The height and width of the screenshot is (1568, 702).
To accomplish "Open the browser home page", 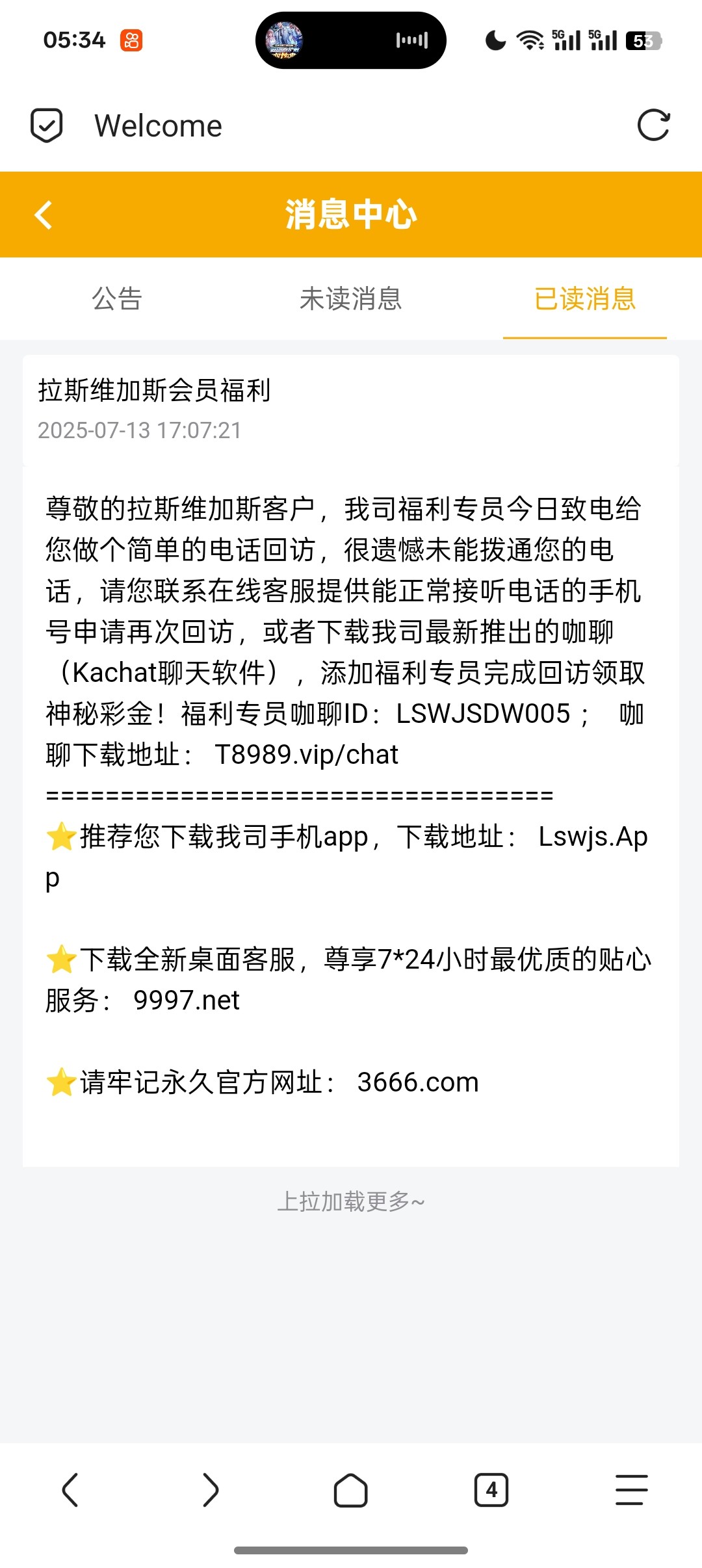I will click(350, 1489).
